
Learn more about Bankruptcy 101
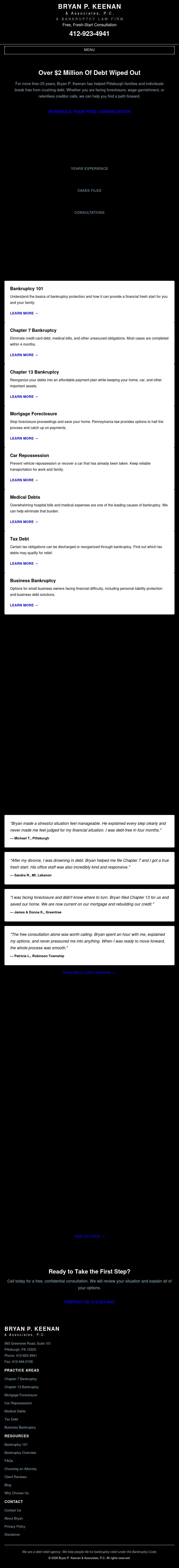[24, 314]
